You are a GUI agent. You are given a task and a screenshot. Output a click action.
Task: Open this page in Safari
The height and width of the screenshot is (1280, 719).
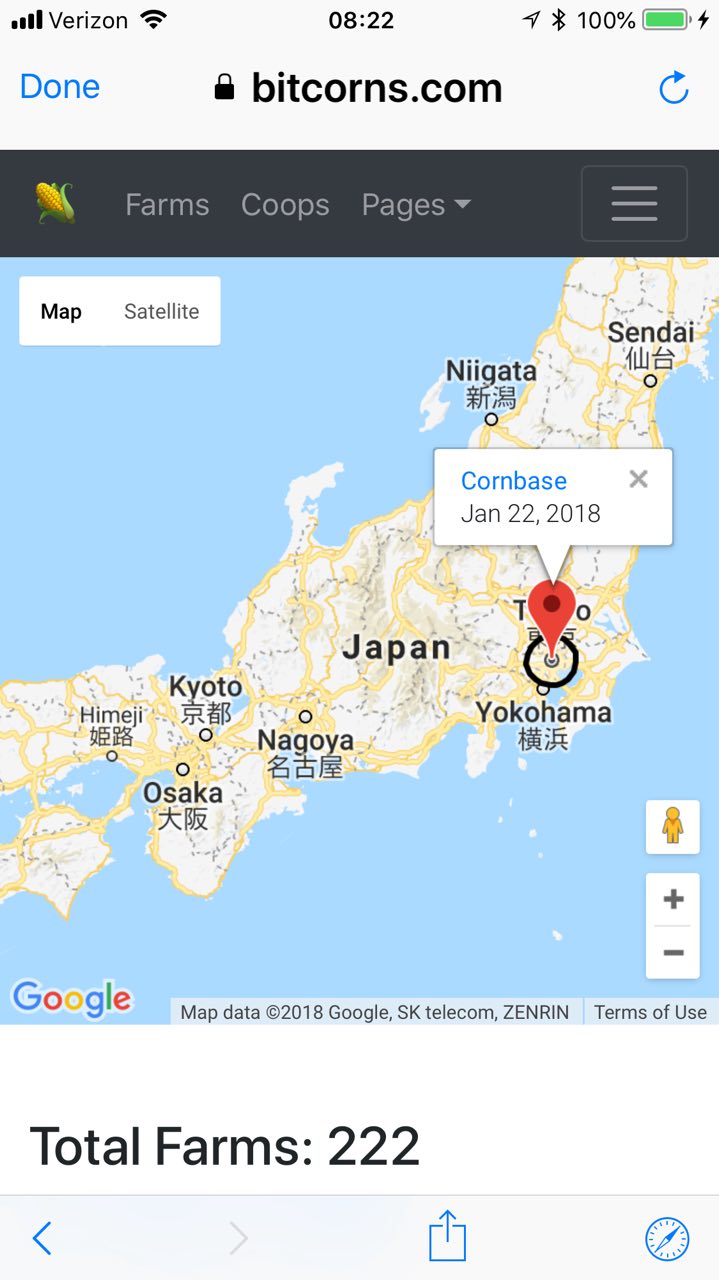[667, 1239]
